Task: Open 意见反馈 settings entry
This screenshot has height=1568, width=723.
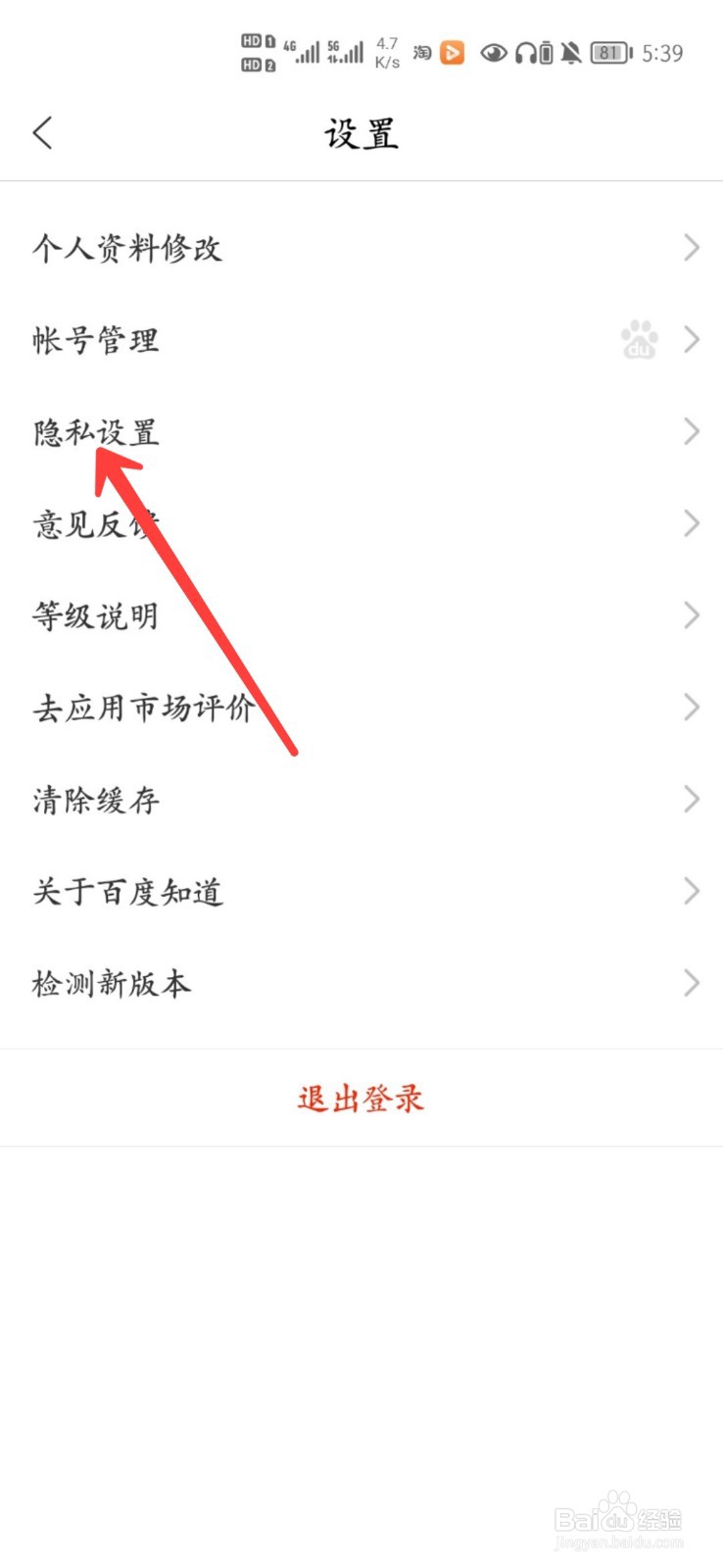Action: pyautogui.click(x=95, y=523)
